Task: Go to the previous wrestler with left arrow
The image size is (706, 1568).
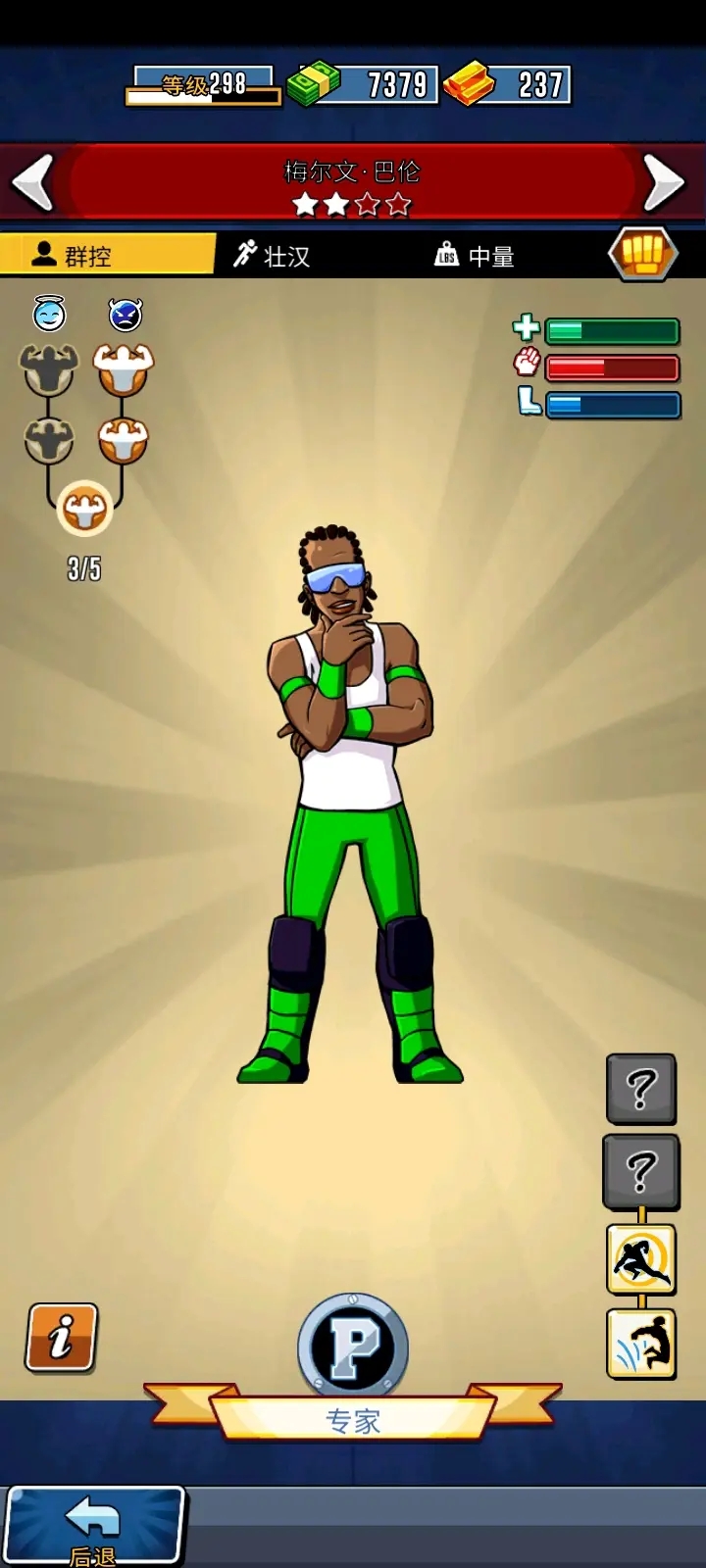Action: pyautogui.click(x=33, y=182)
